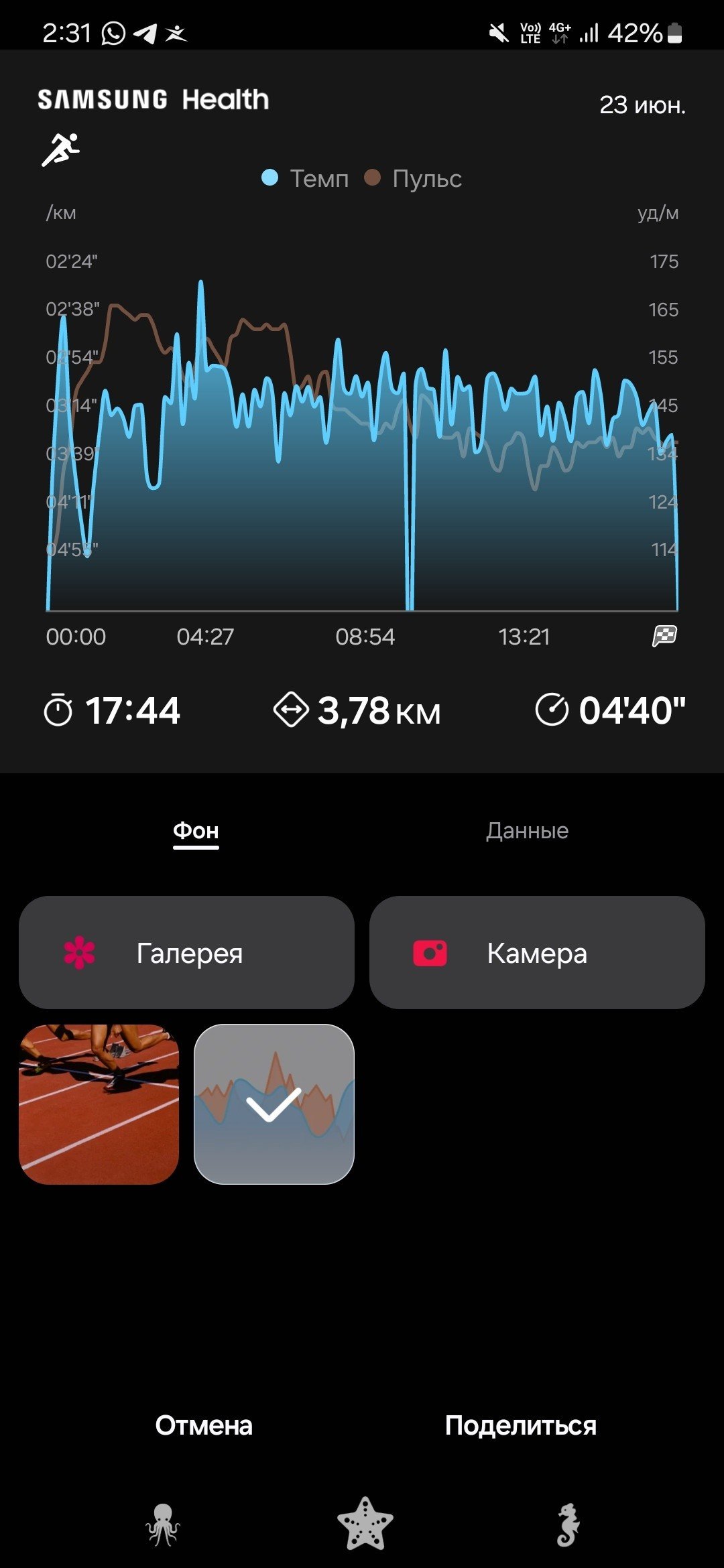Select the Фон tab

coord(196,831)
